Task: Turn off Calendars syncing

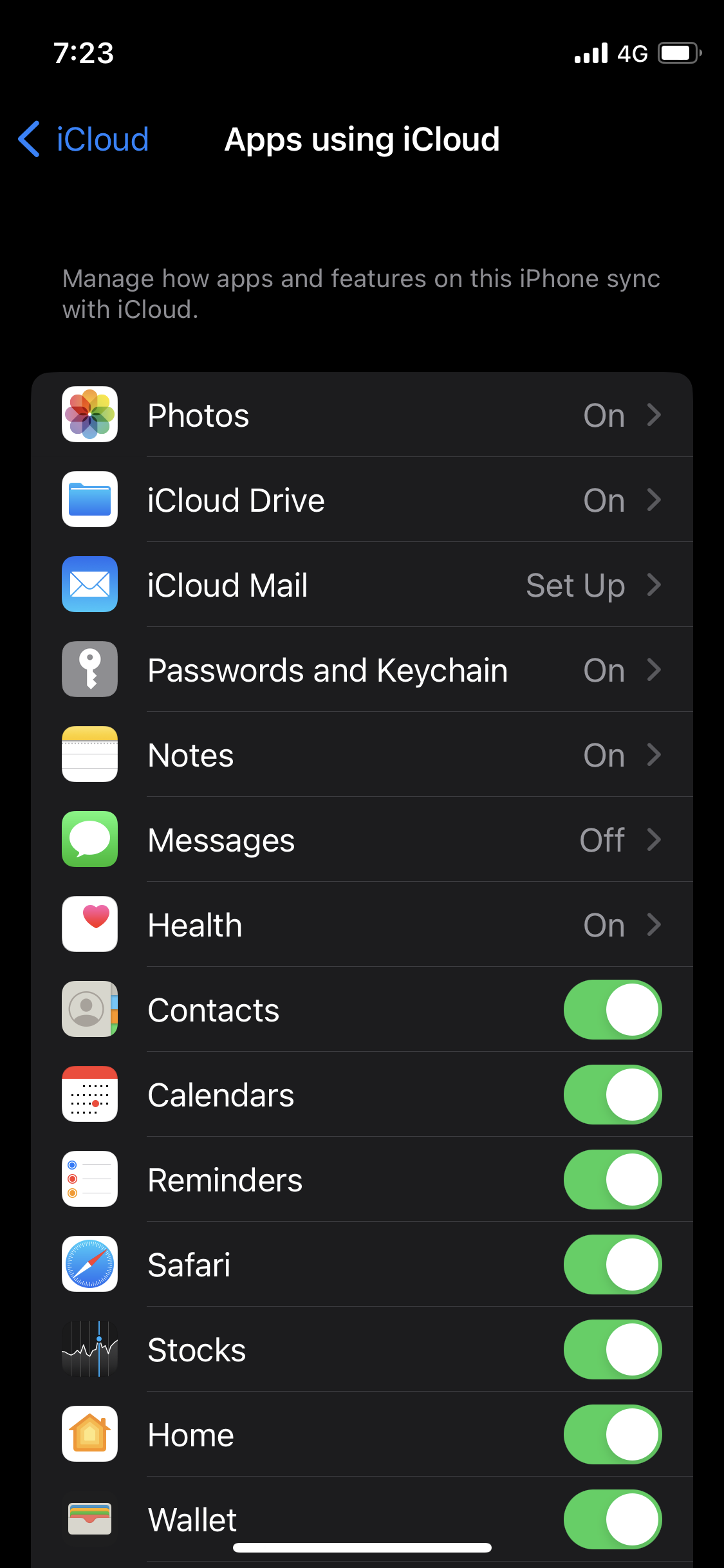Action: point(612,1094)
